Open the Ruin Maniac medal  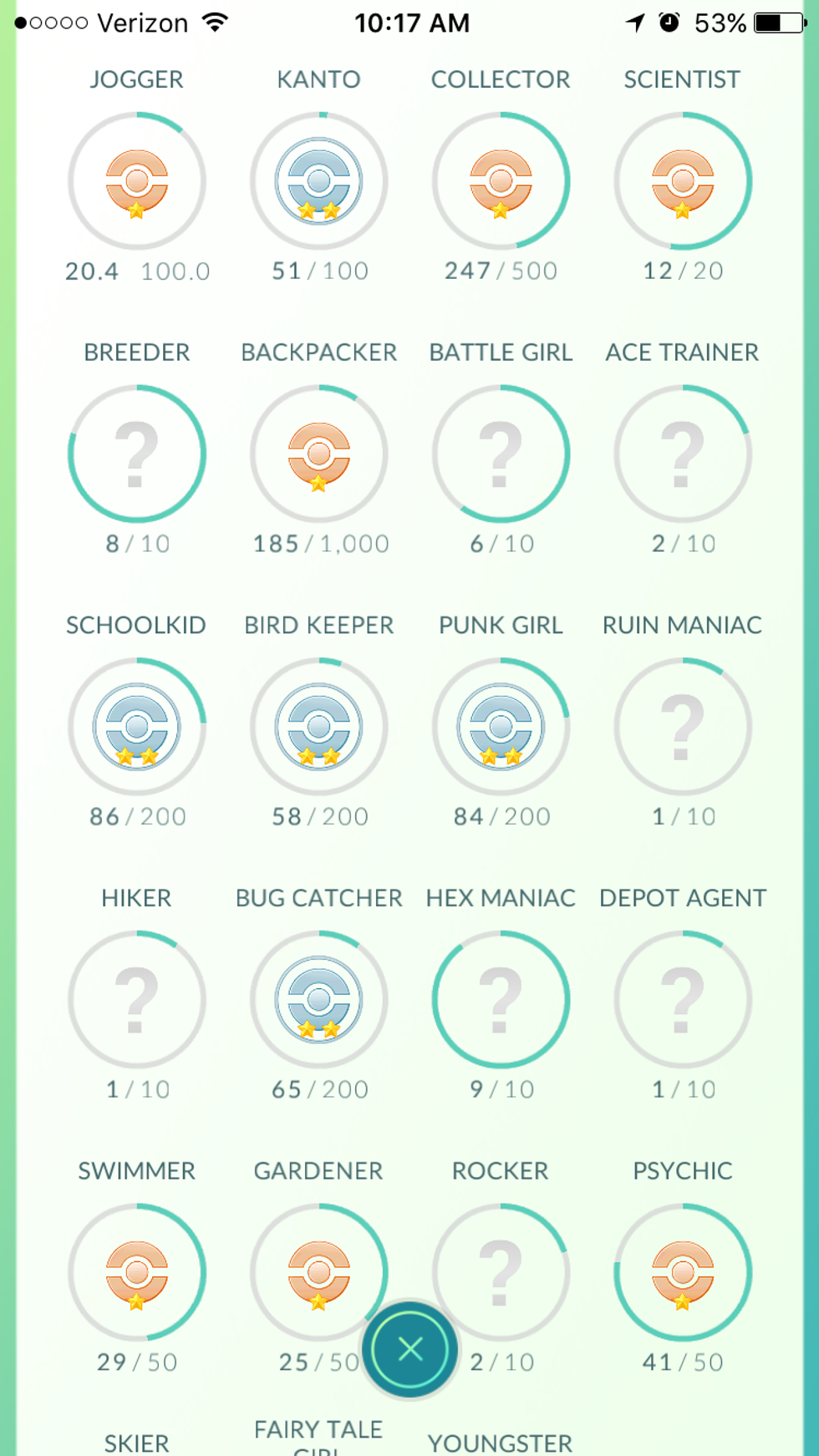[683, 727]
